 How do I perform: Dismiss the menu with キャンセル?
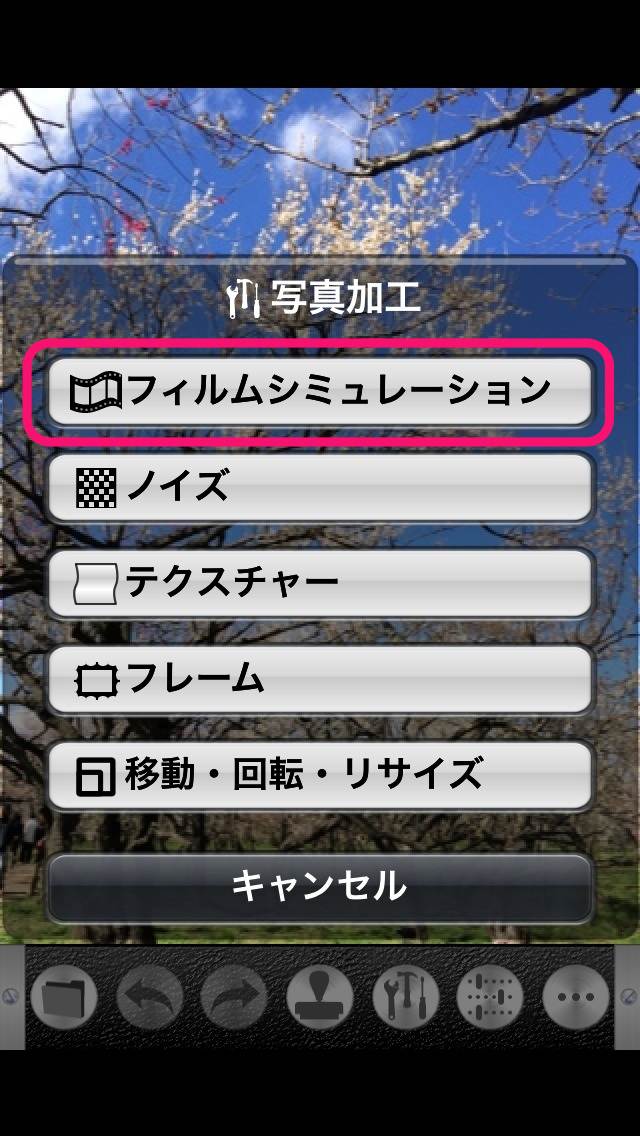(x=320, y=887)
